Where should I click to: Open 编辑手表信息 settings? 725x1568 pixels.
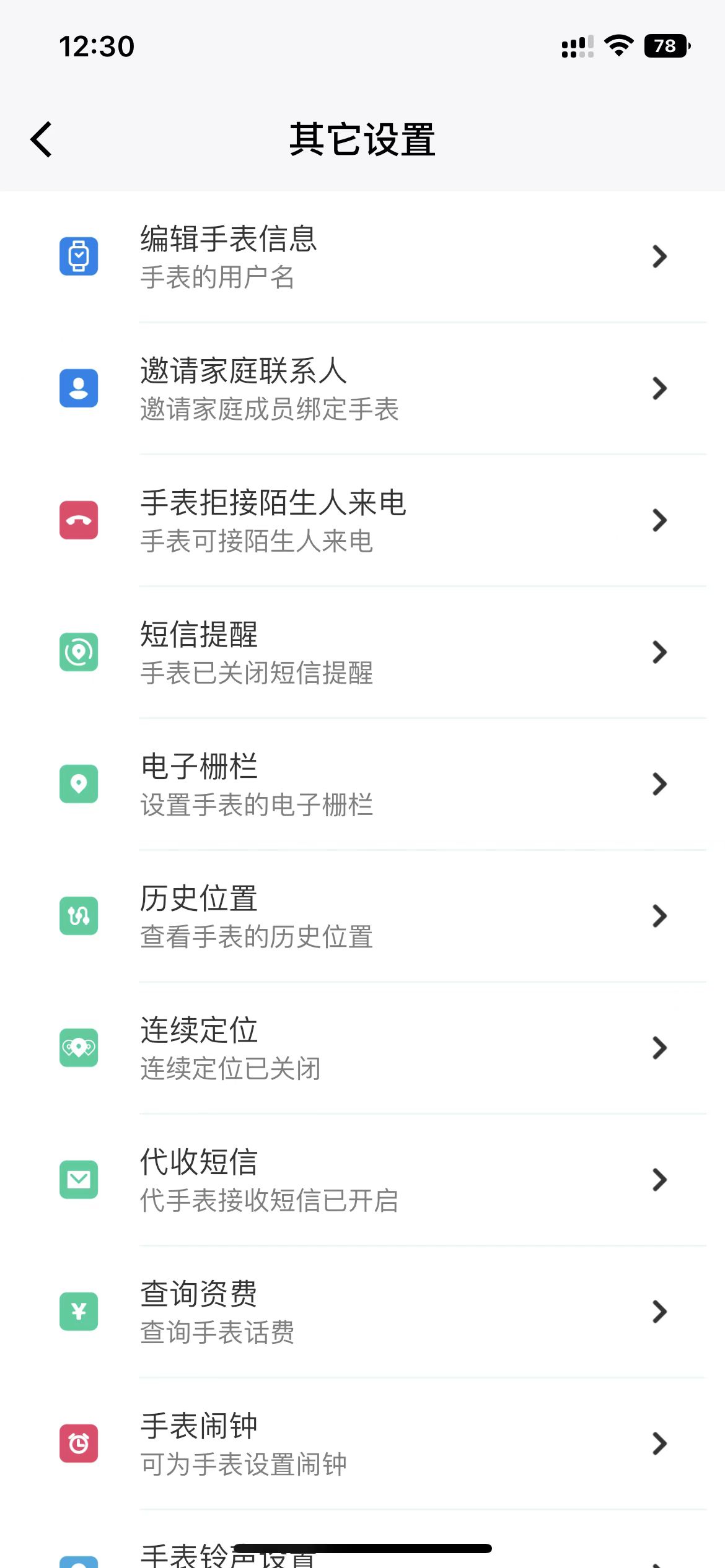click(x=362, y=256)
